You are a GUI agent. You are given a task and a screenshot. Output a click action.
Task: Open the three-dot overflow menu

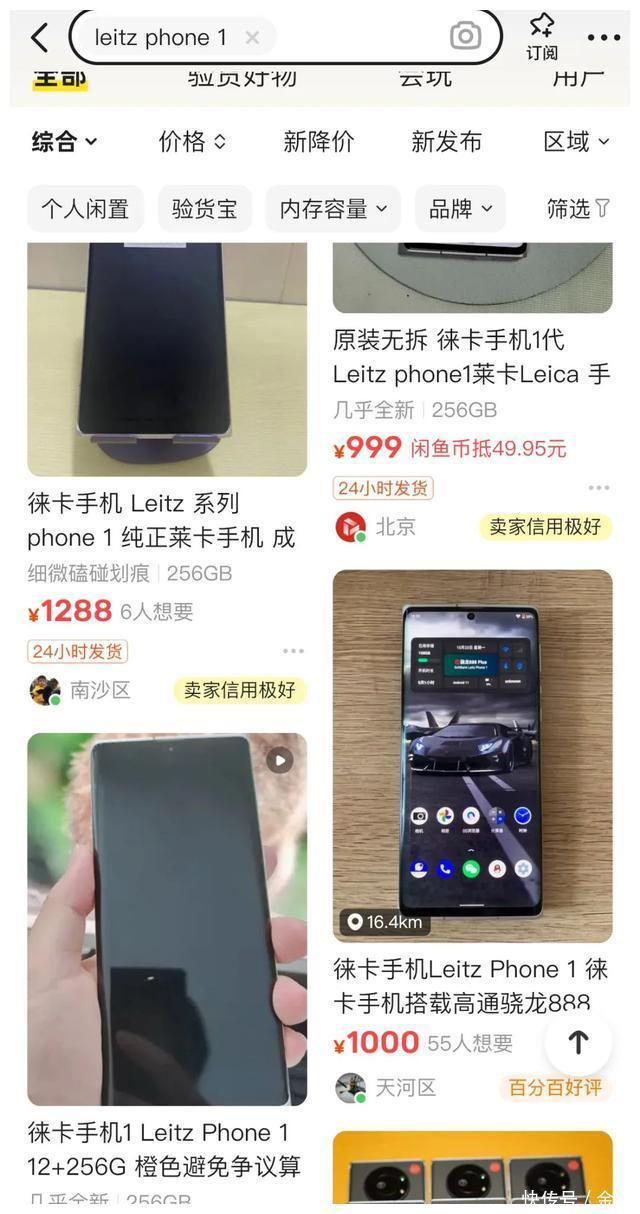click(x=603, y=38)
